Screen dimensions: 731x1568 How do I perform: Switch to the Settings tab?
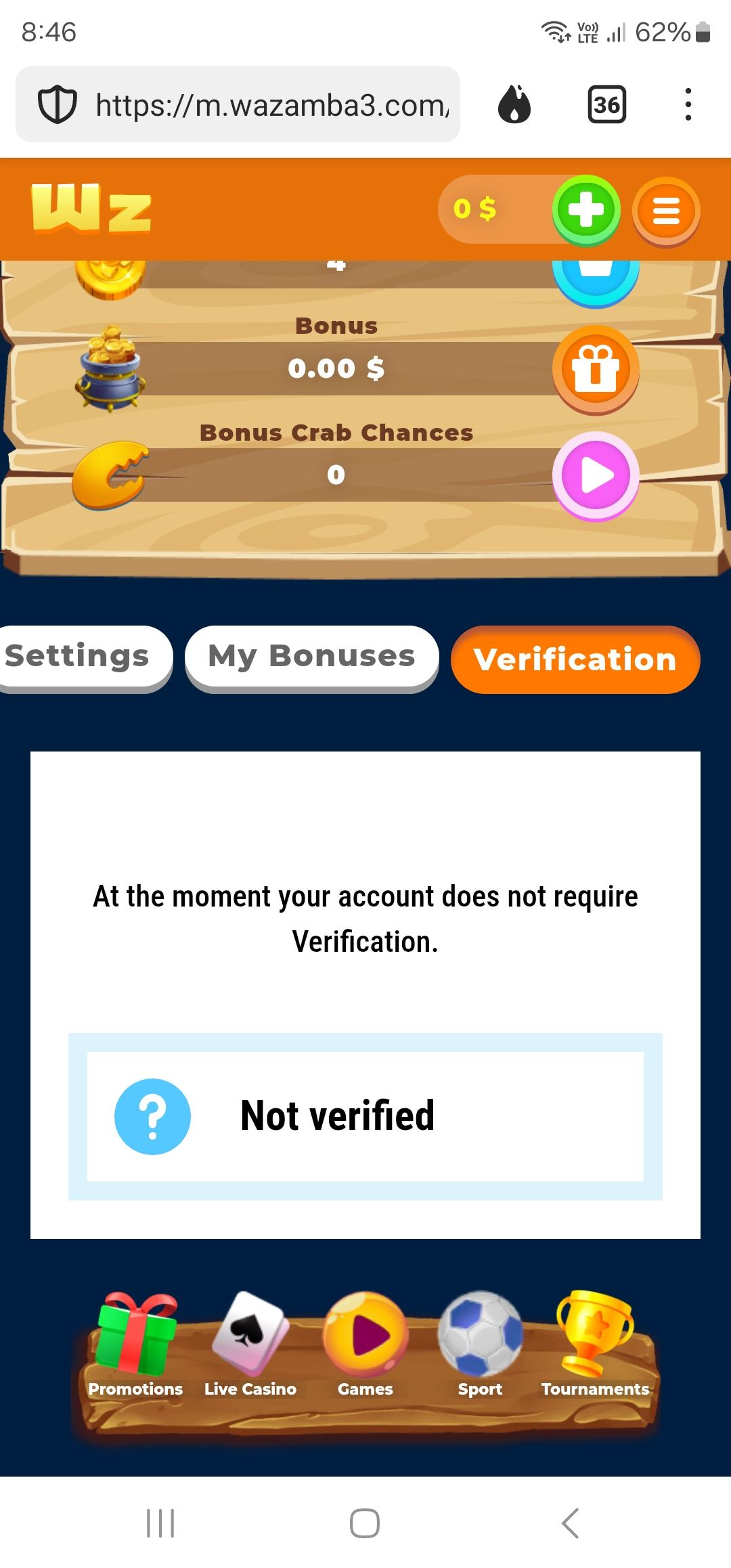pyautogui.click(x=80, y=657)
